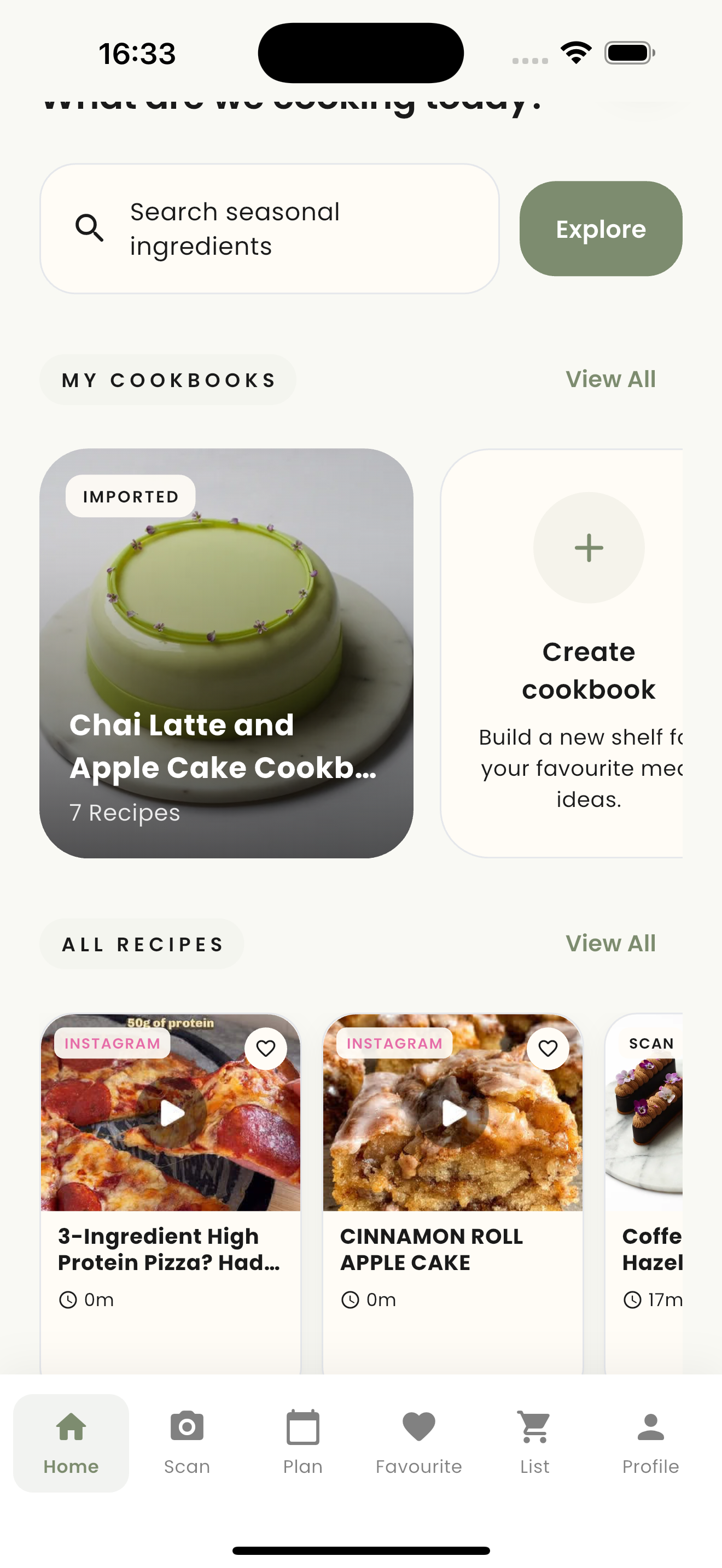Open the shopping List tab

click(534, 1443)
